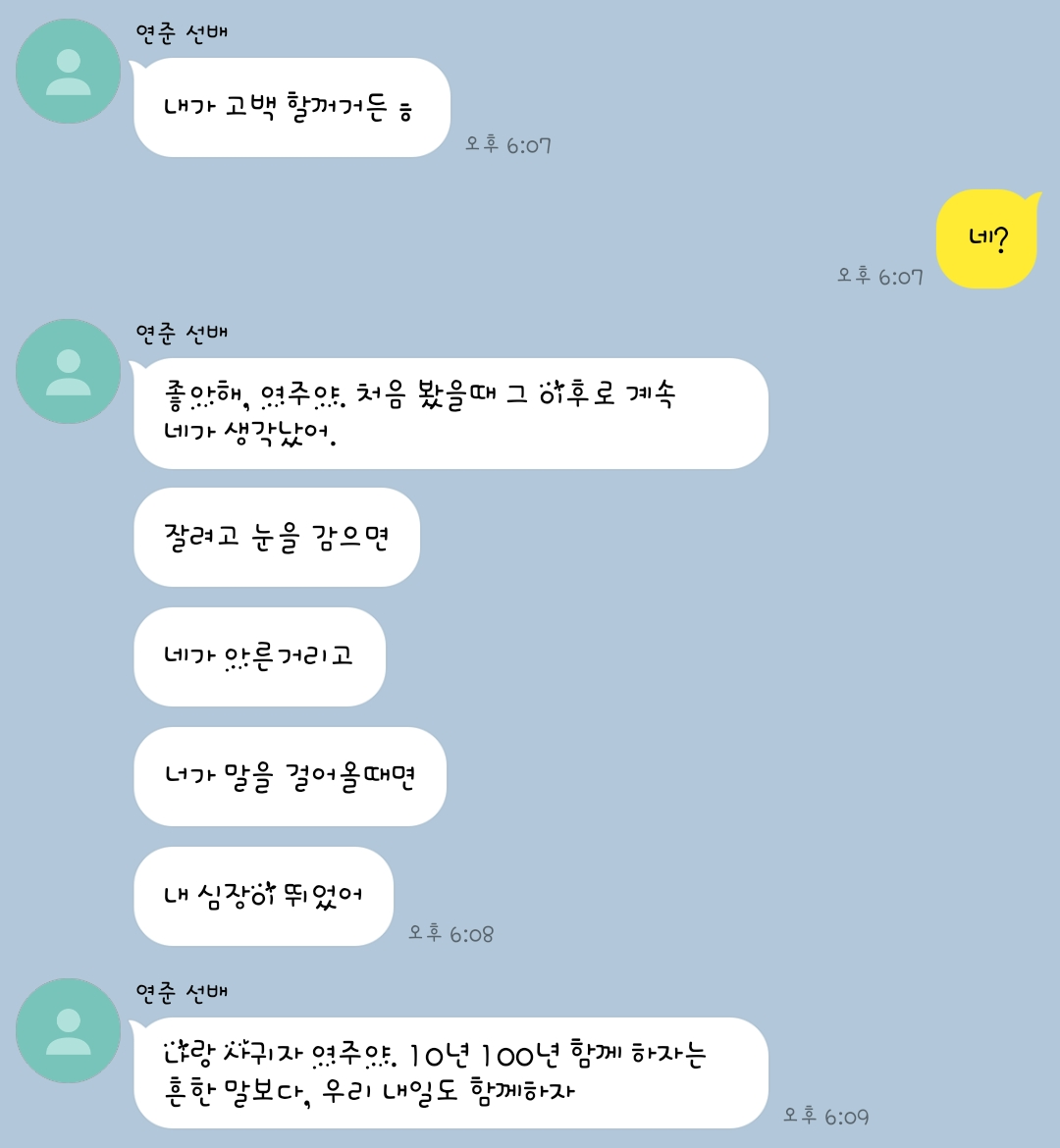Open 연준 선배's avatar beside '좋아해, 여주야' message
1060x1148 pixels.
[x=68, y=372]
